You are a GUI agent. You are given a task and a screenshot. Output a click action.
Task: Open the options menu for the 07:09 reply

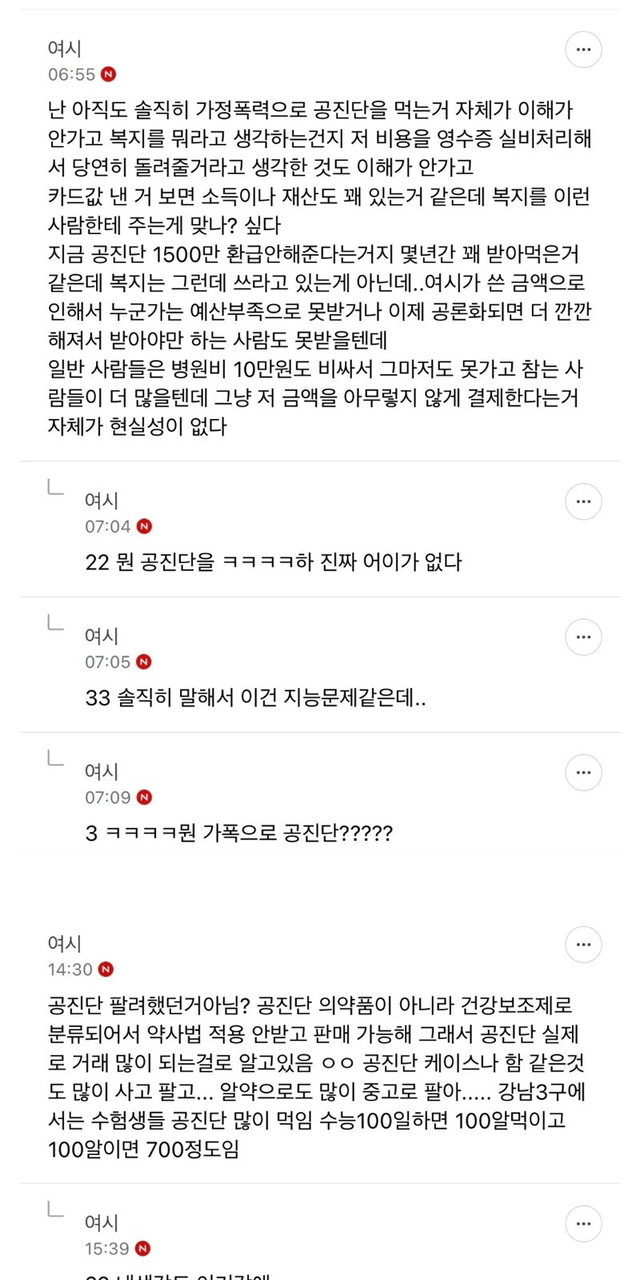coord(584,772)
